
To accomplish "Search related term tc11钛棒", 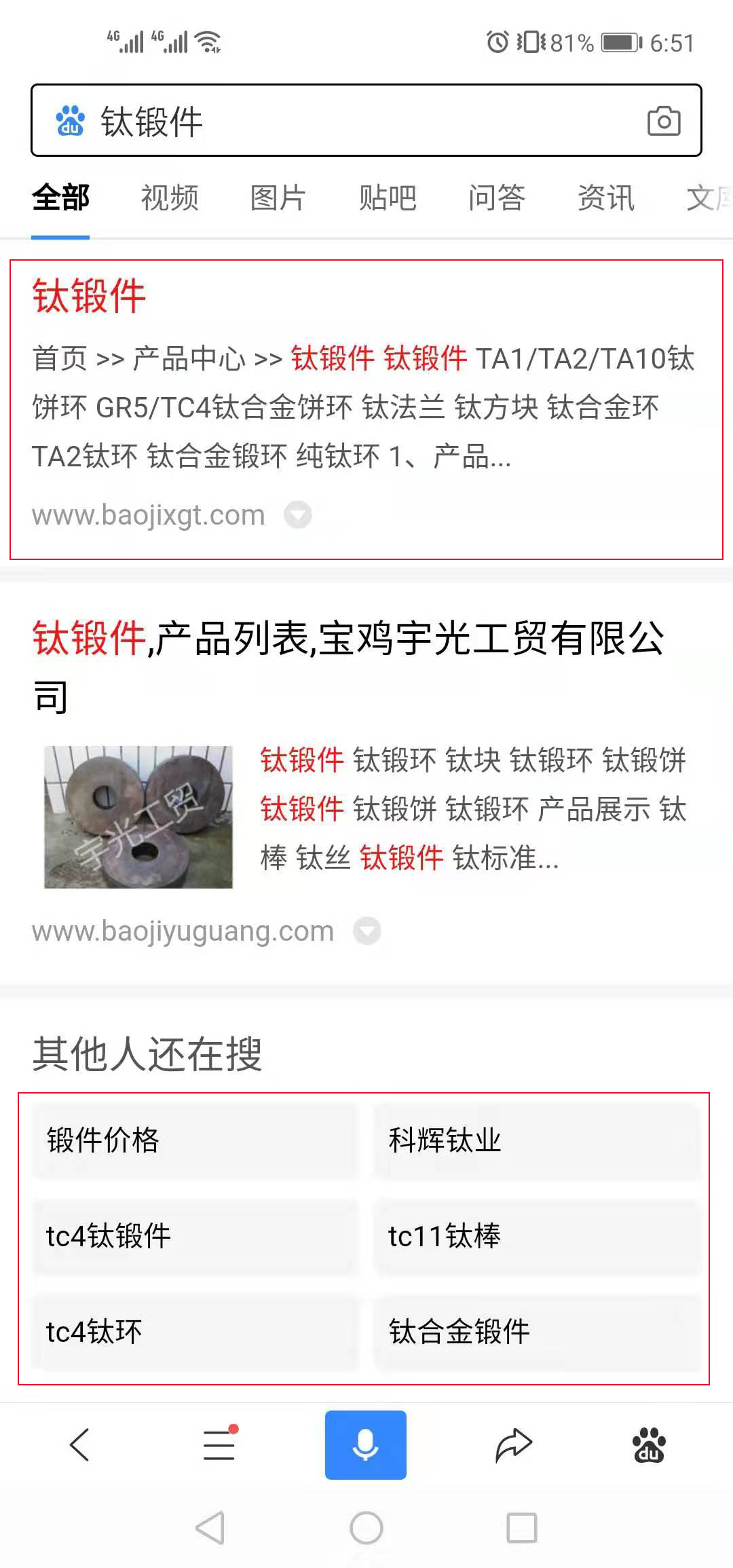I will [536, 1236].
